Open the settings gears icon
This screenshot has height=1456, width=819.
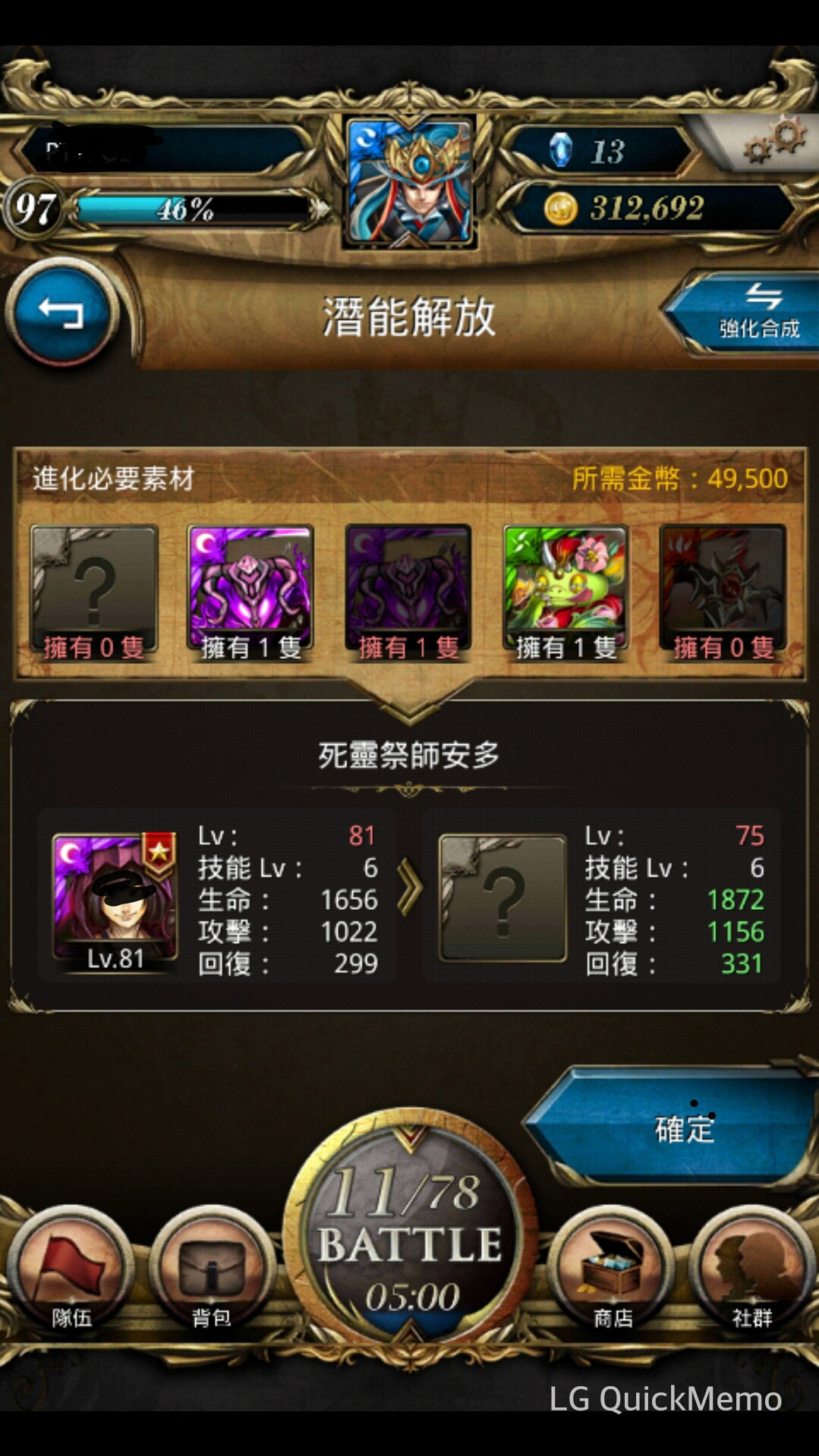point(774,142)
